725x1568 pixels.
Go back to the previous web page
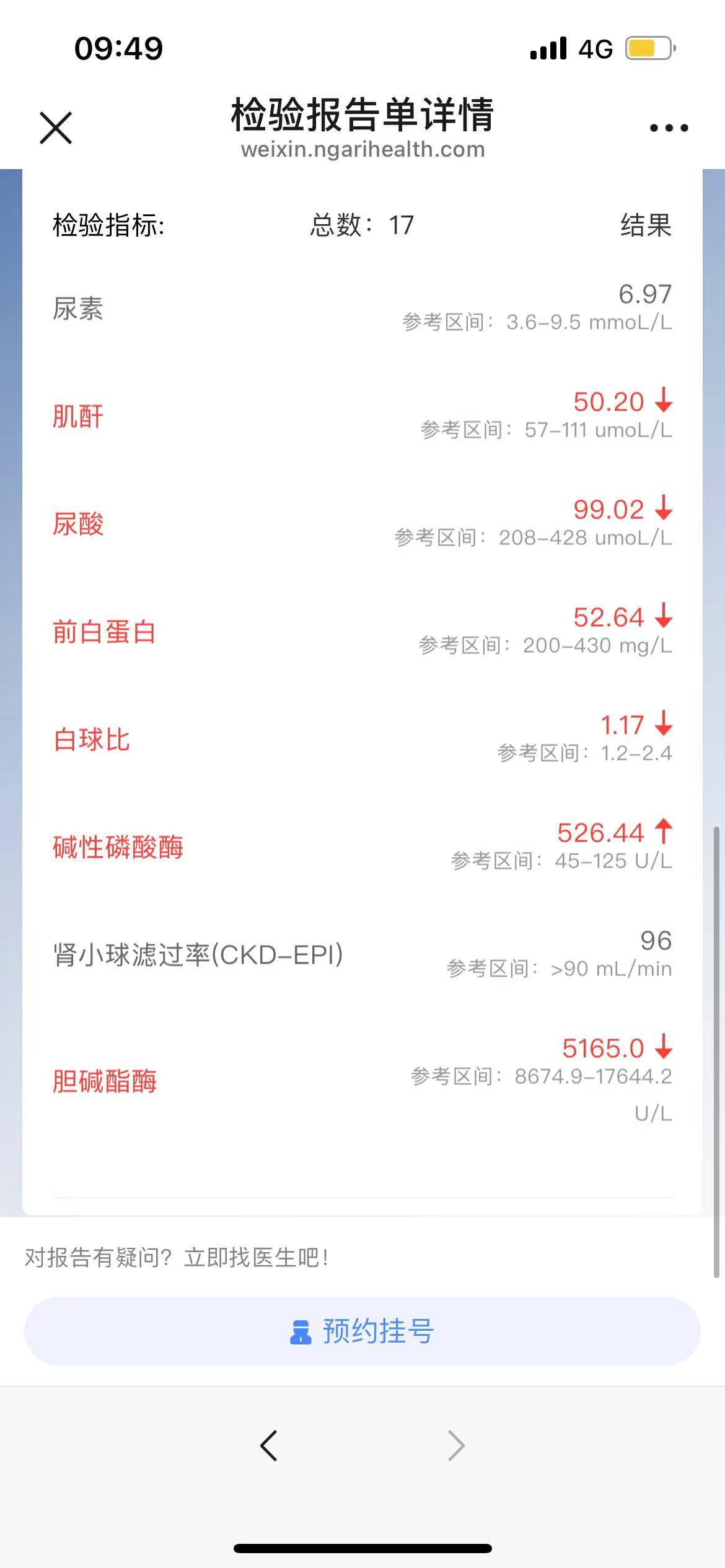tap(269, 1445)
